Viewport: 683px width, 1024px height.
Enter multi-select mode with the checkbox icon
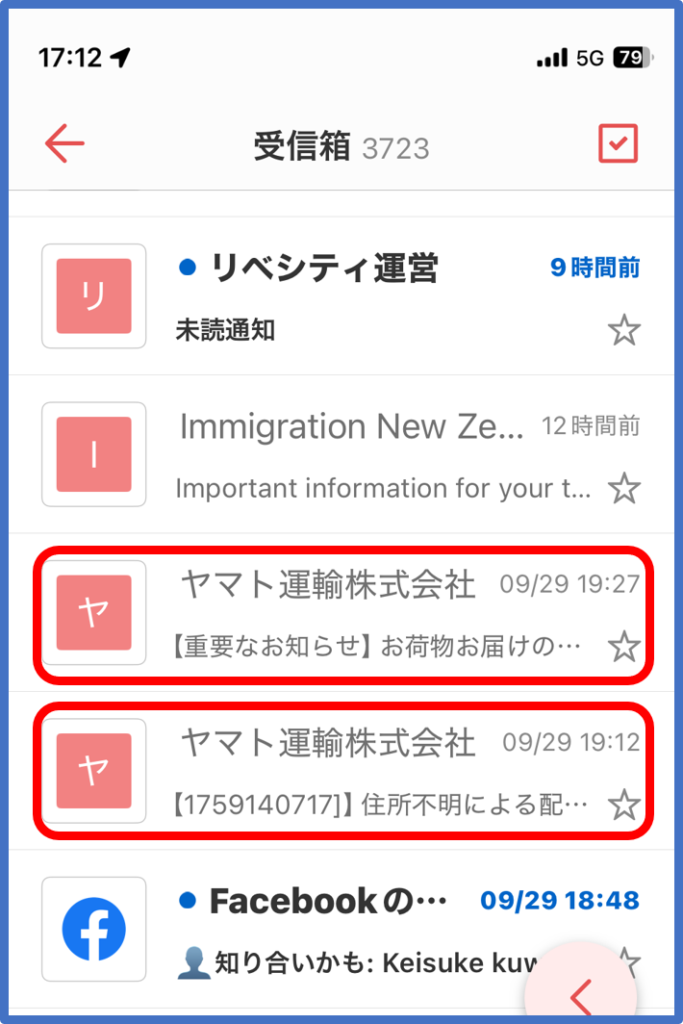point(618,144)
